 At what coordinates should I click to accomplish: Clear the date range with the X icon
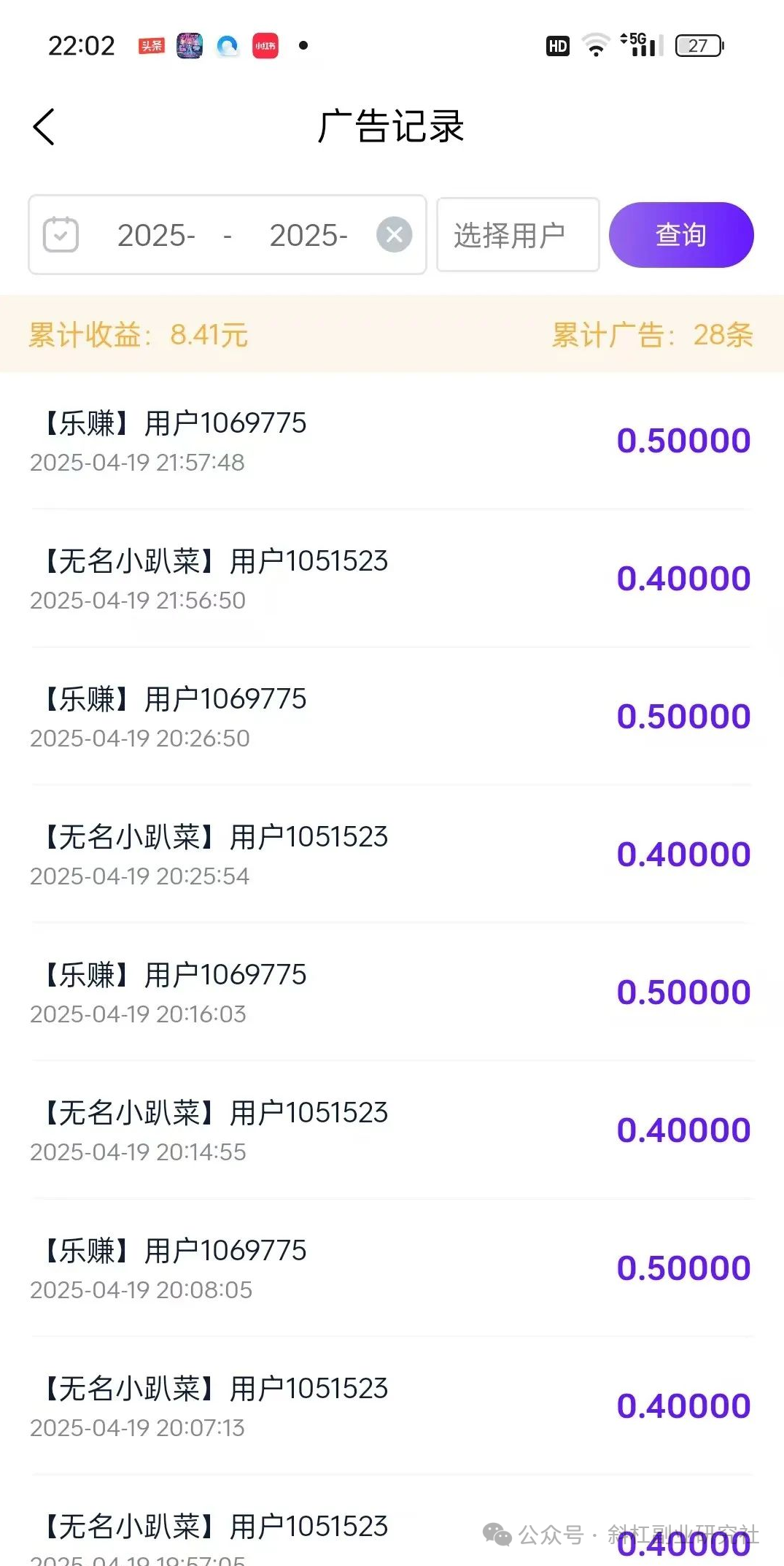pyautogui.click(x=395, y=234)
